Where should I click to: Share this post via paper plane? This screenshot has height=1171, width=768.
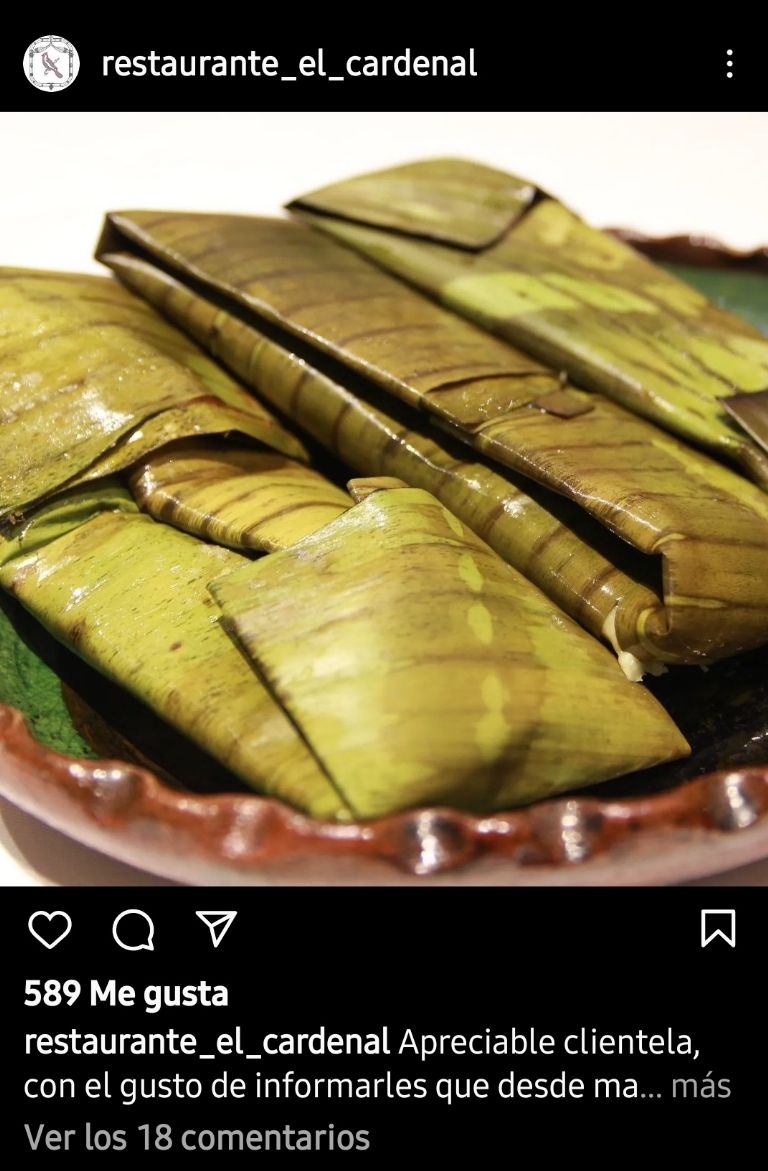(216, 929)
